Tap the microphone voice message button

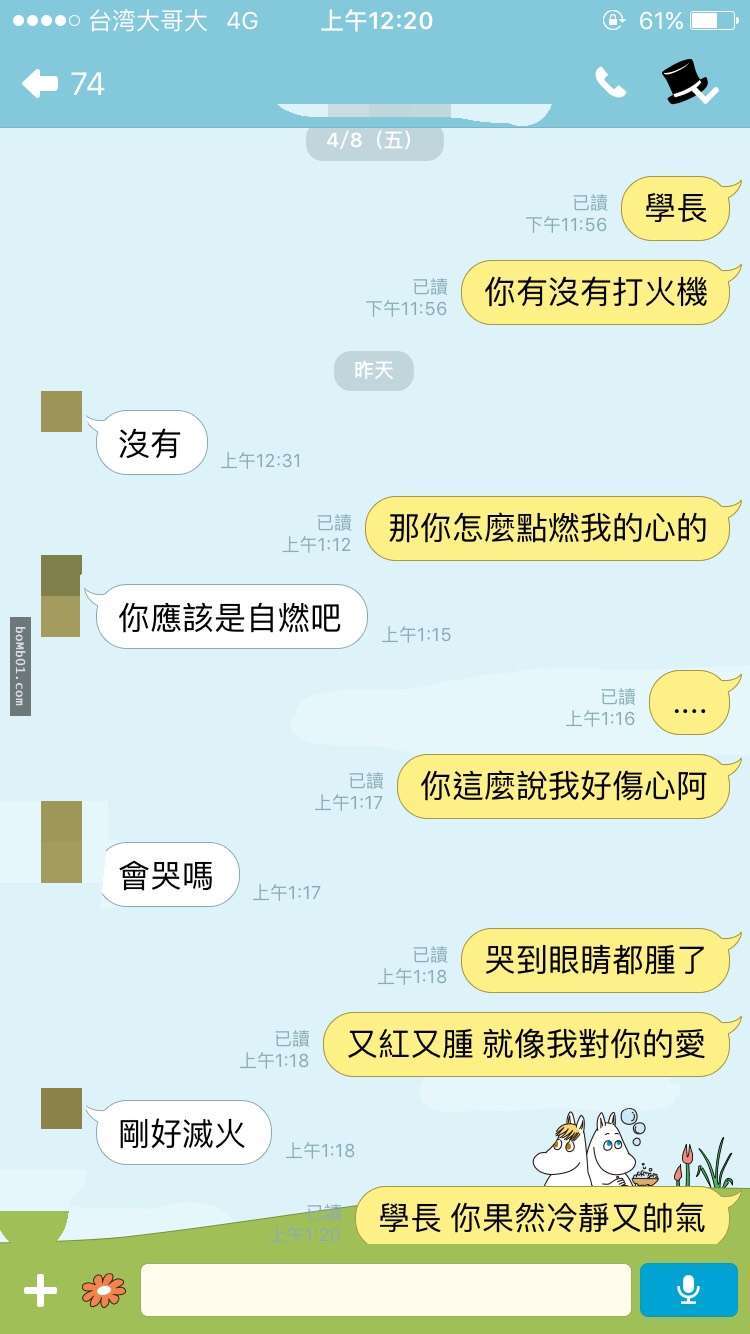point(687,1290)
